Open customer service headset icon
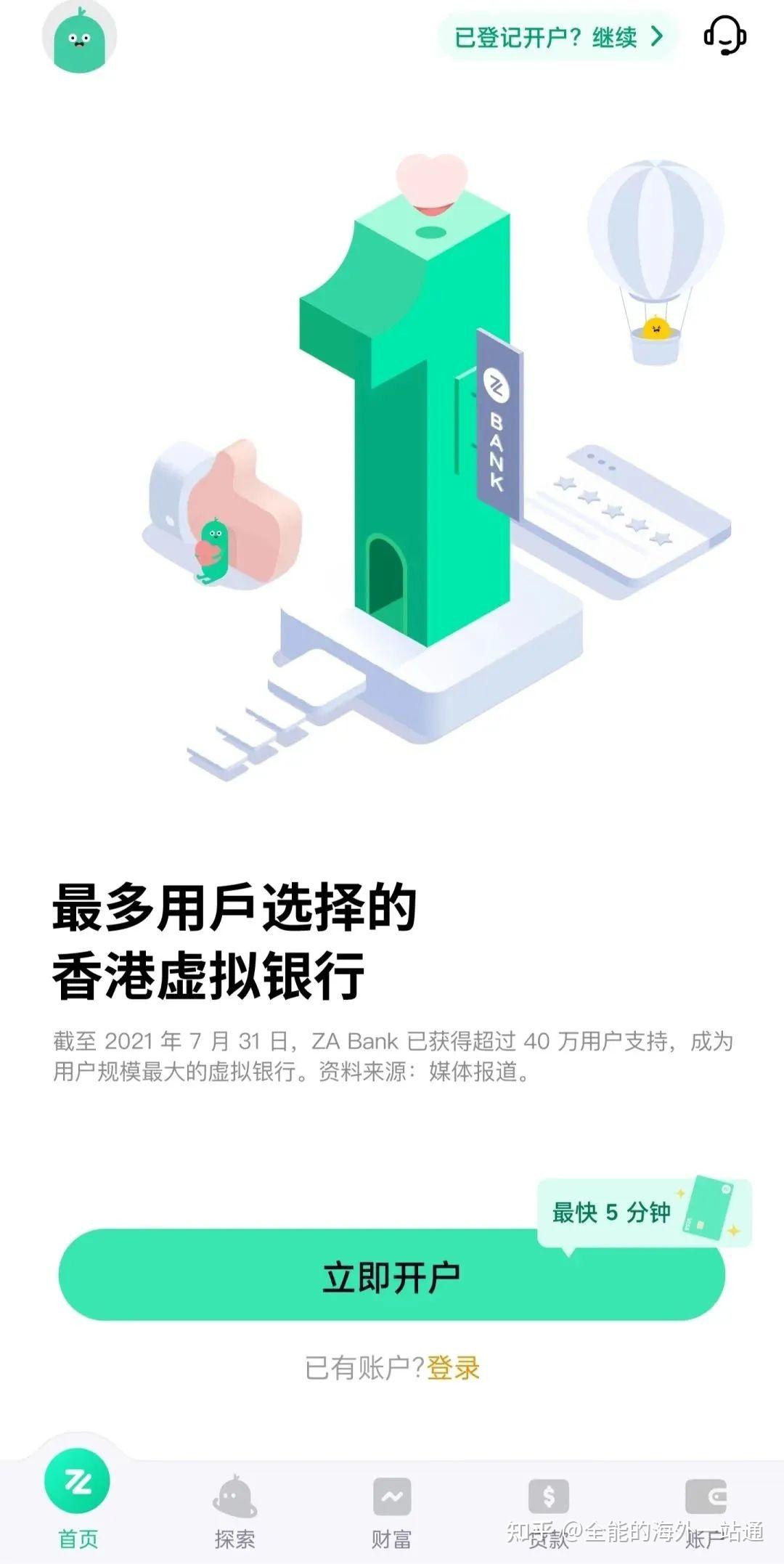This screenshot has width=784, height=1564. [724, 36]
